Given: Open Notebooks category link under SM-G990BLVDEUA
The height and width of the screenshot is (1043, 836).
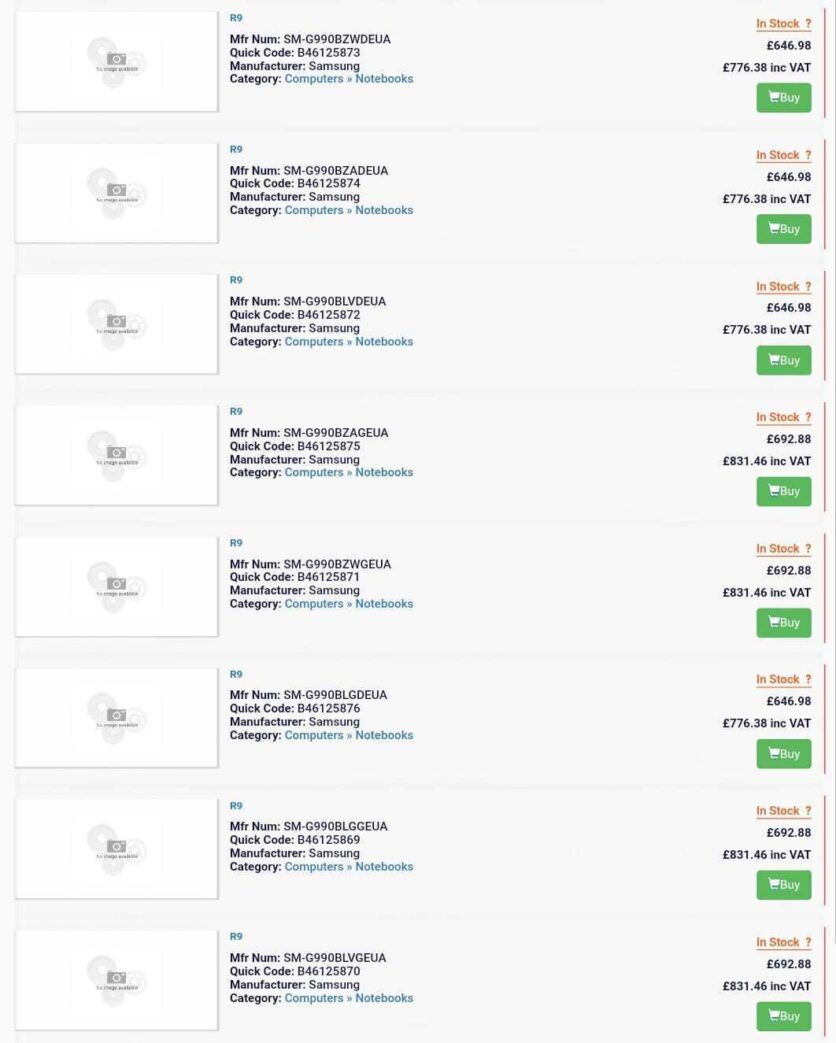Looking at the screenshot, I should tap(384, 341).
